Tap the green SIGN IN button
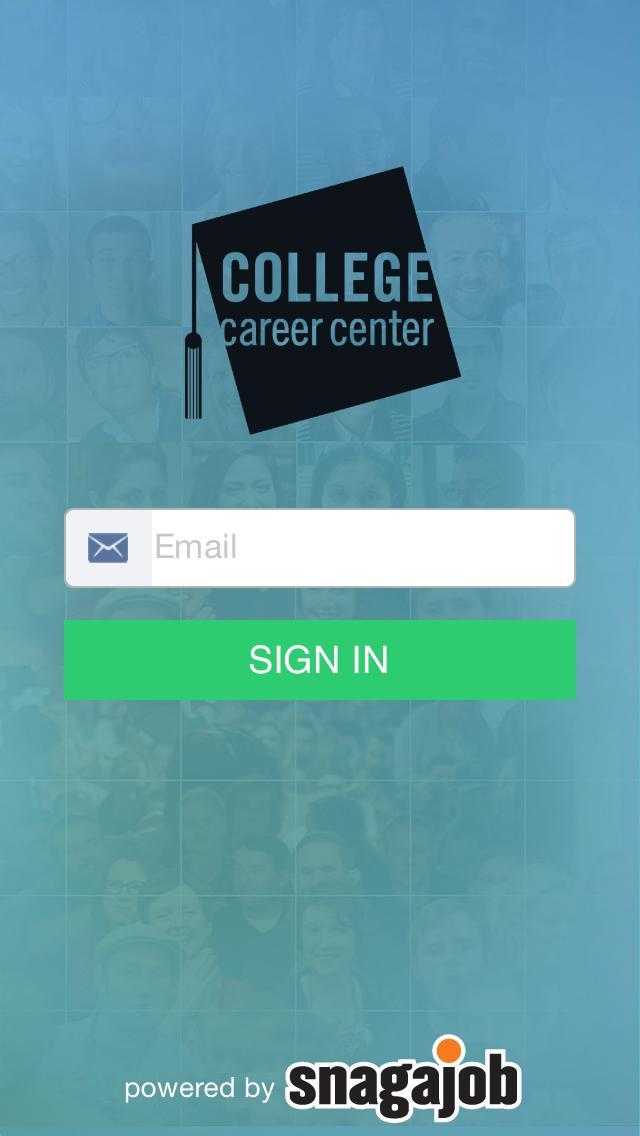This screenshot has height=1136, width=640. (320, 660)
